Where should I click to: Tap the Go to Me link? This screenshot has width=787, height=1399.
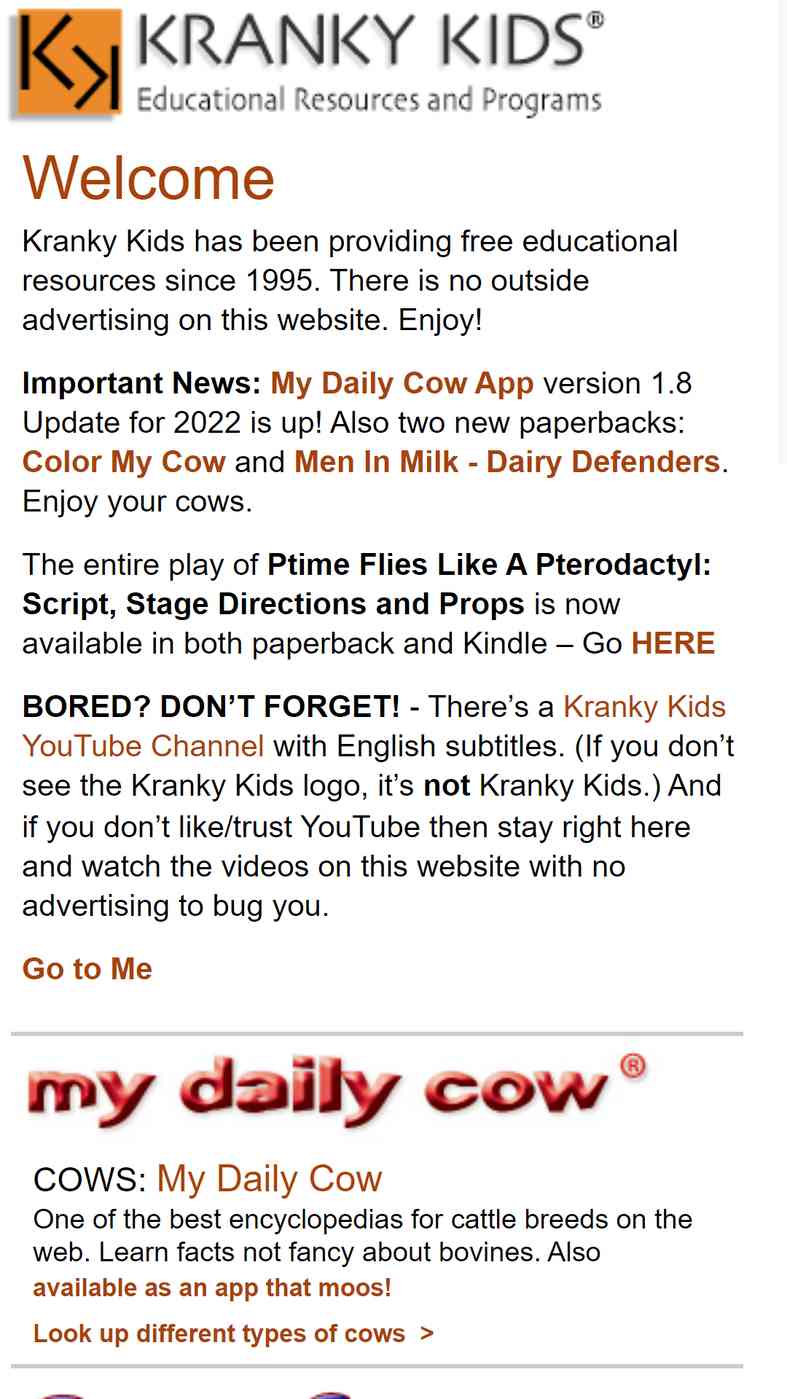(x=87, y=968)
